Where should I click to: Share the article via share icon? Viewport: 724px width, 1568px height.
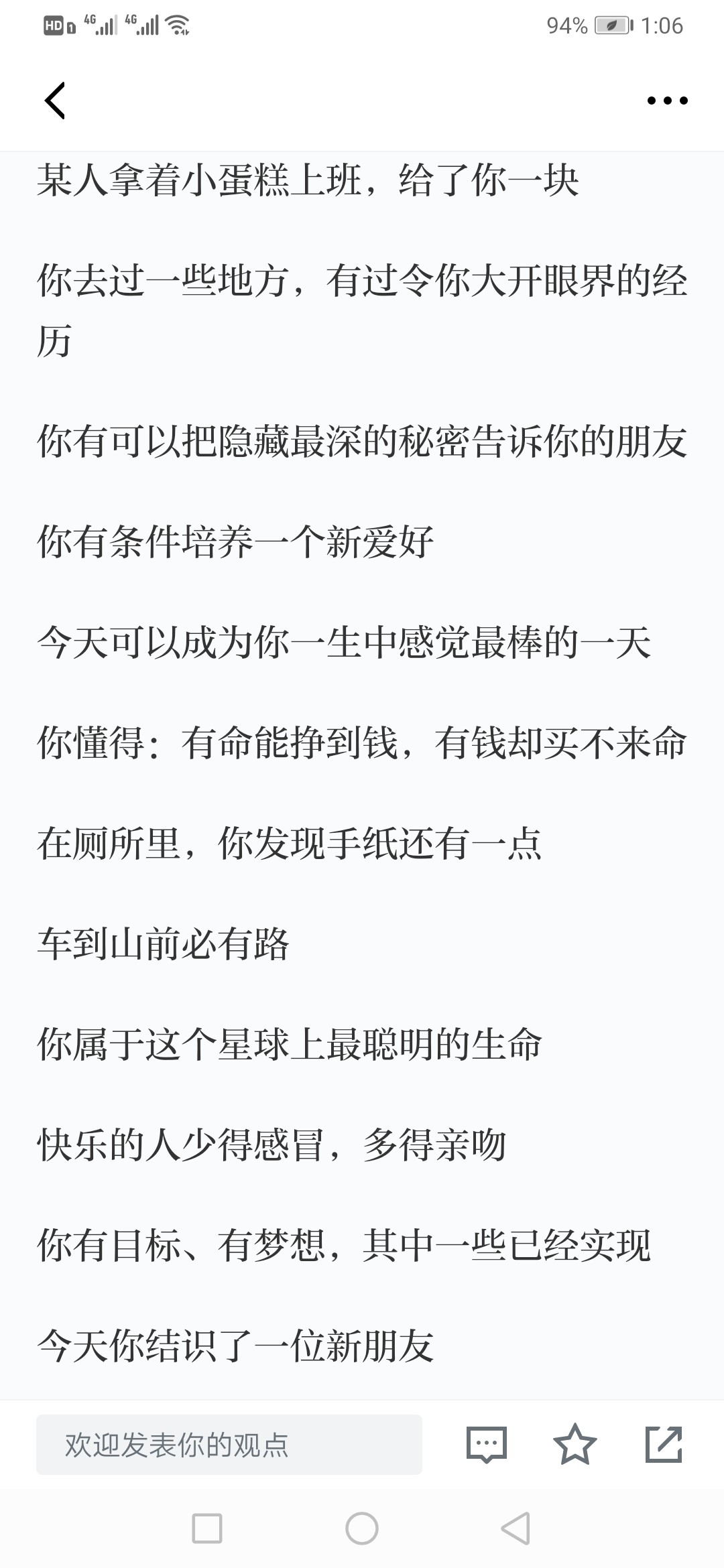(664, 1445)
